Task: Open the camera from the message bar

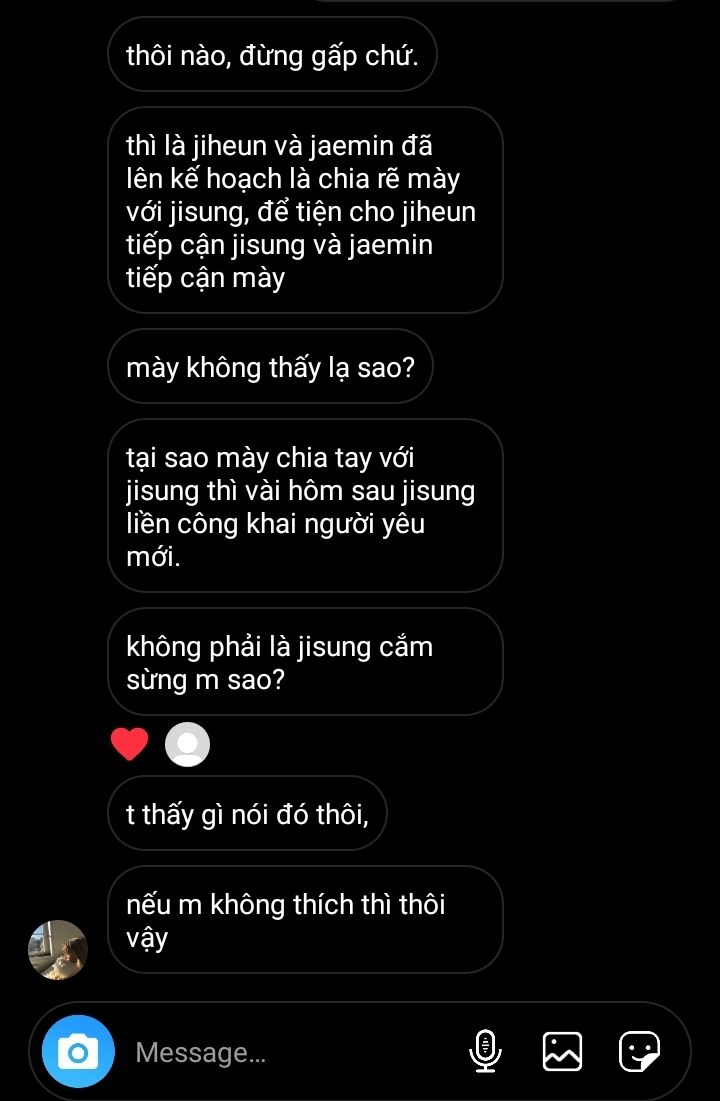Action: point(77,1051)
